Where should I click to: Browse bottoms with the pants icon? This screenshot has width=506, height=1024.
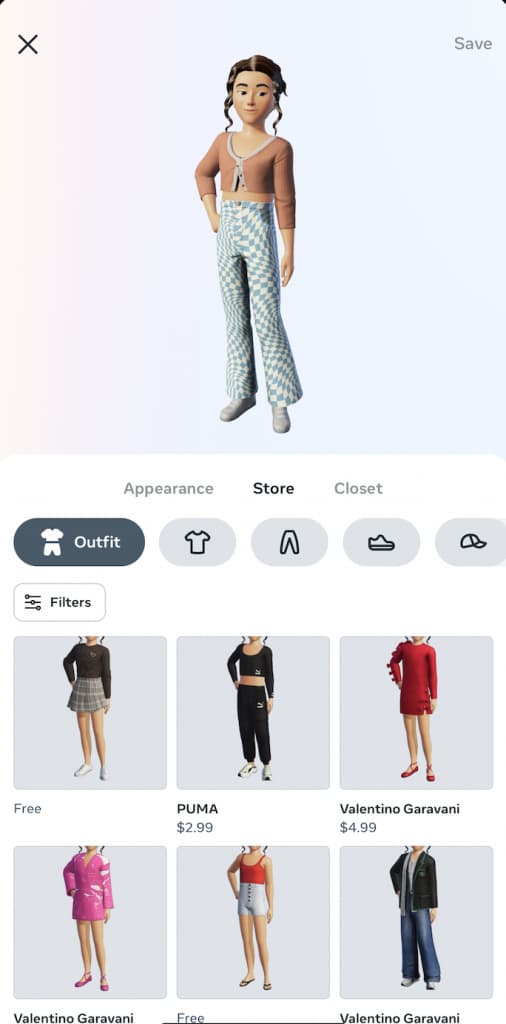pos(289,542)
